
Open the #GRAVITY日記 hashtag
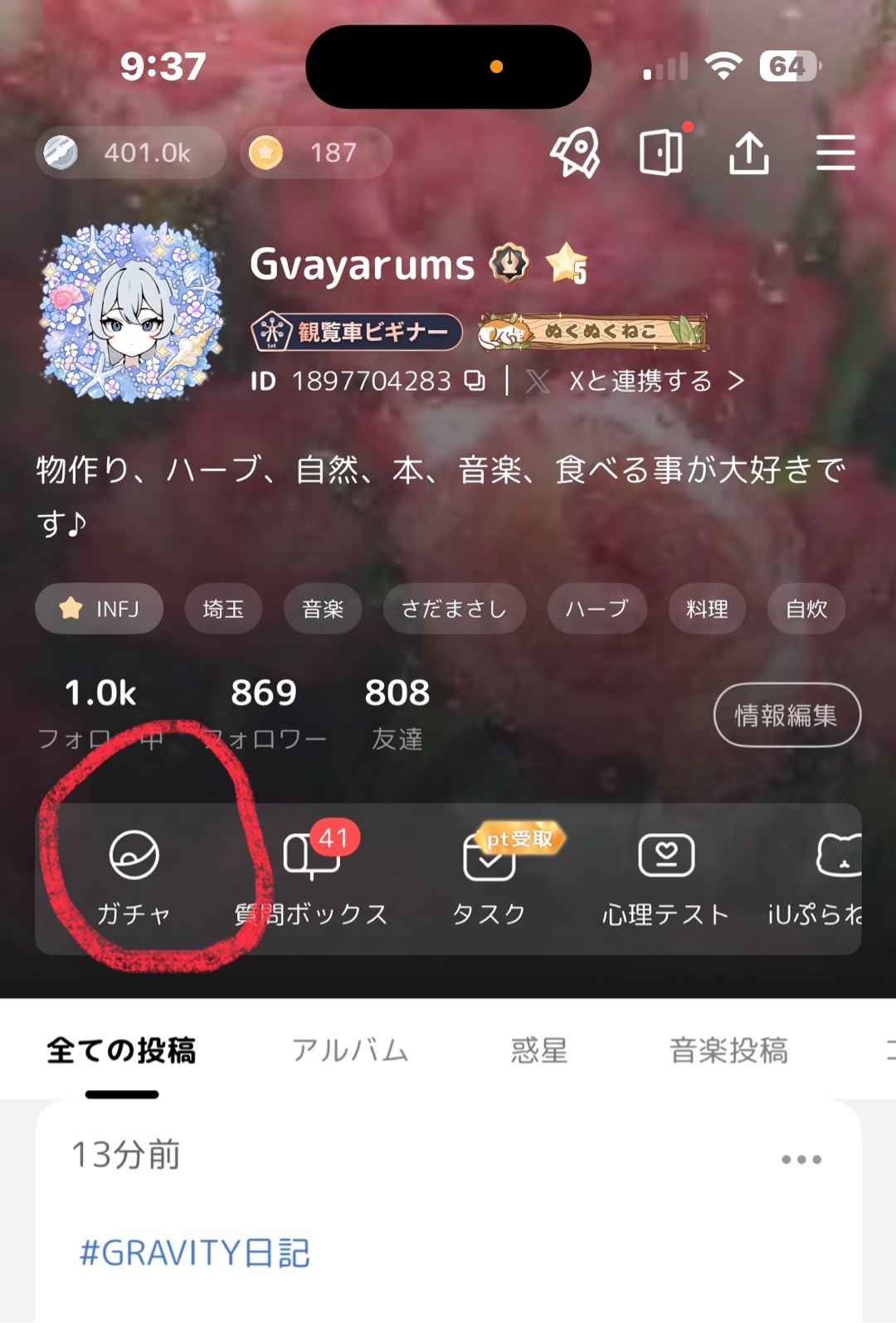tap(194, 1252)
